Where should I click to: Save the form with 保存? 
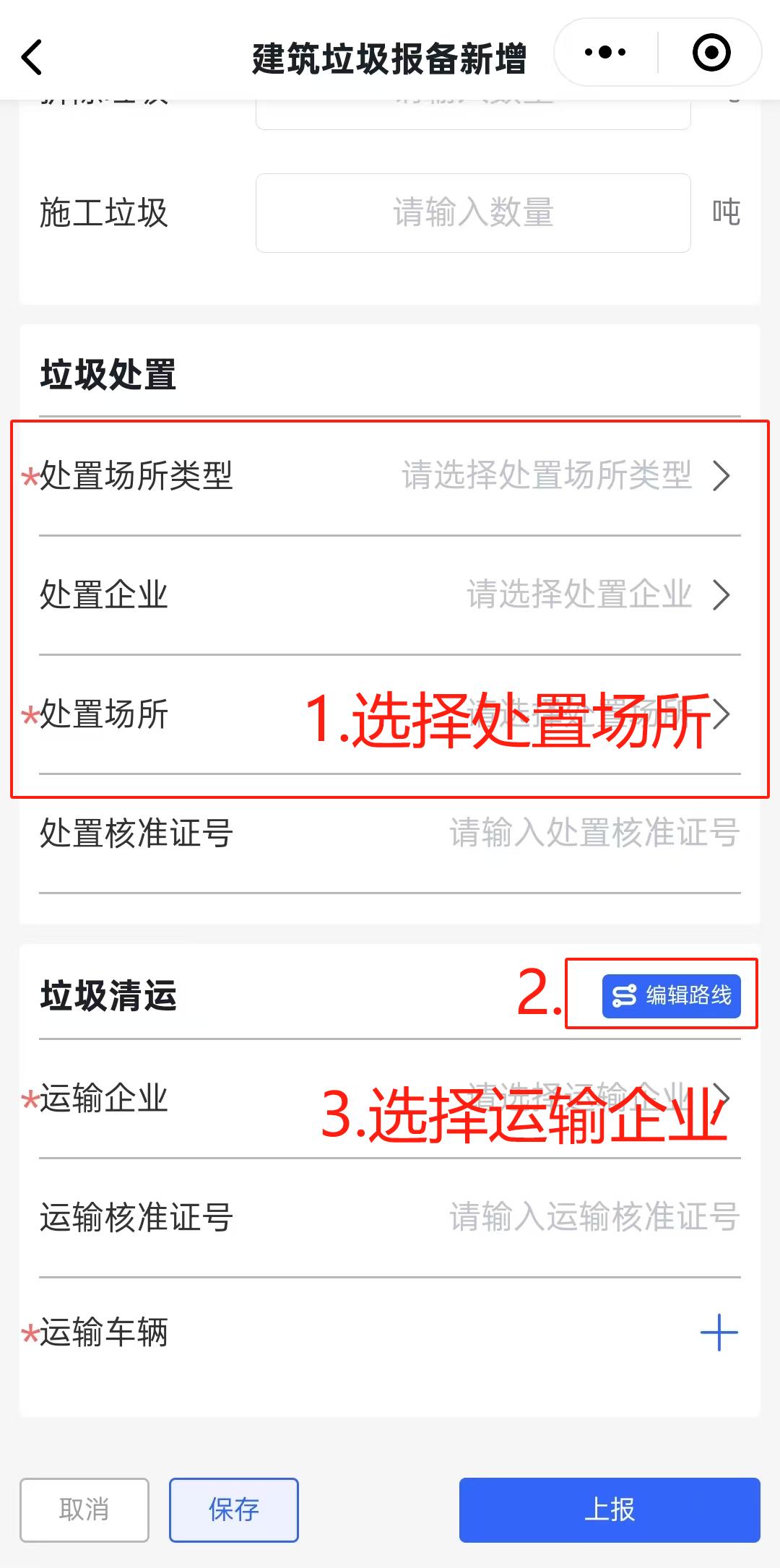point(234,1509)
